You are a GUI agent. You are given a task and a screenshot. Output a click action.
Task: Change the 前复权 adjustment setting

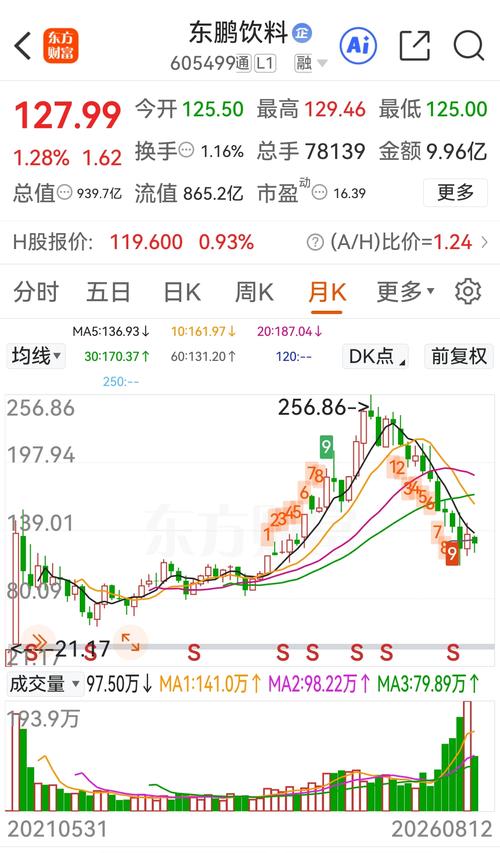tap(459, 356)
